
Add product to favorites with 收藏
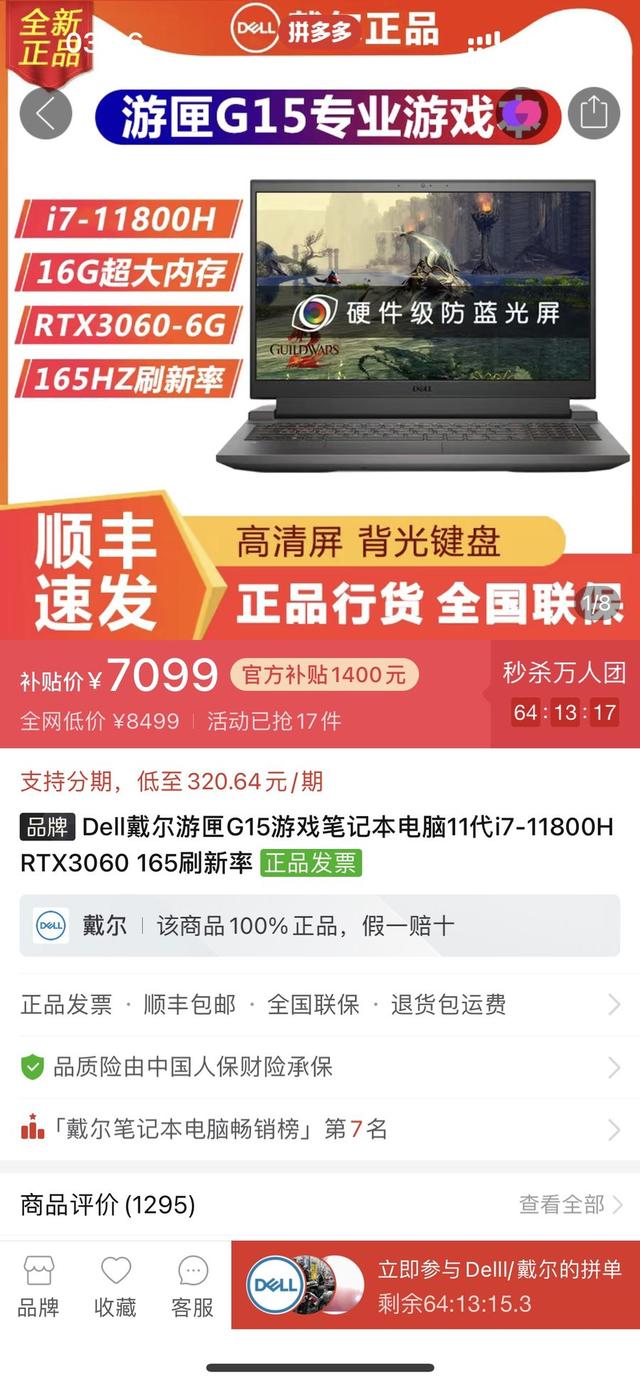tap(116, 1286)
